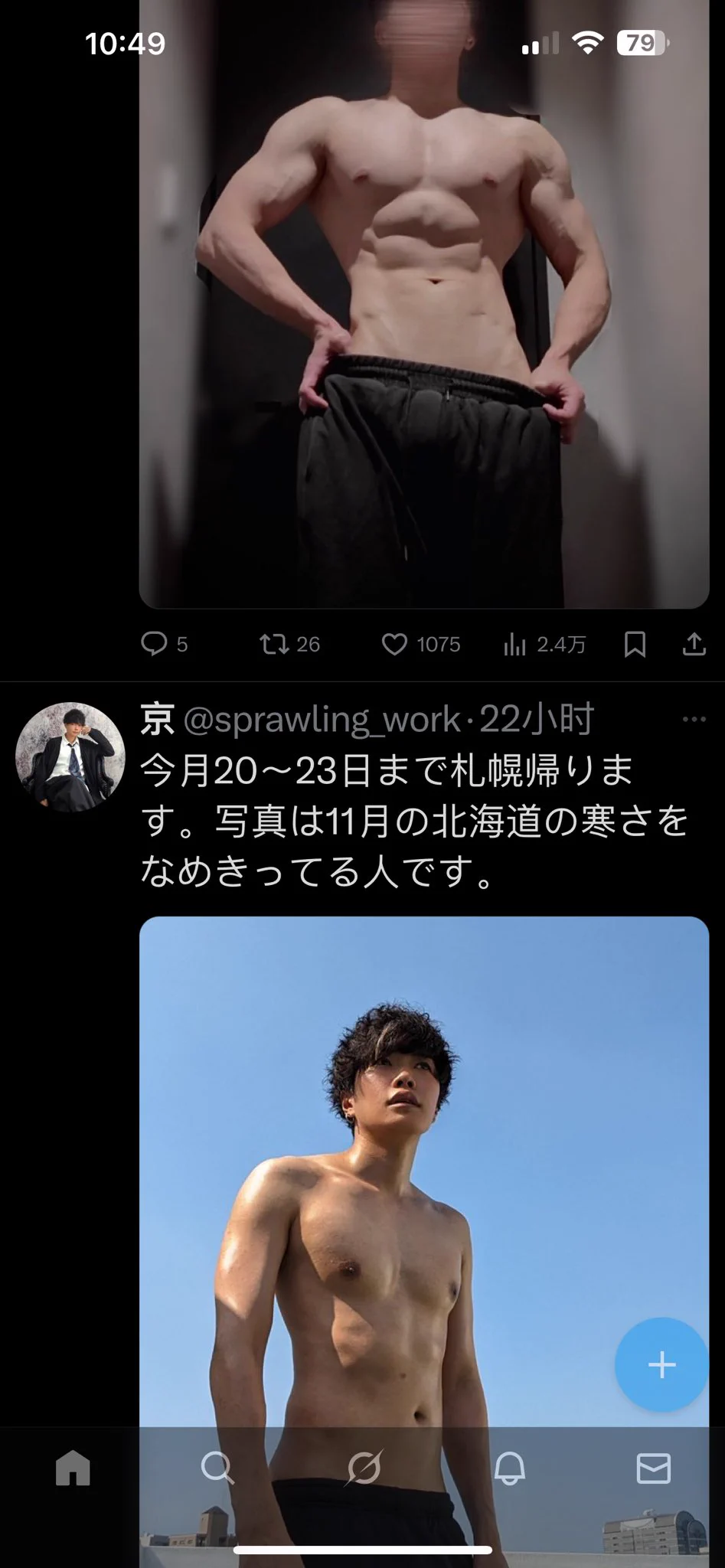This screenshot has width=725, height=1568.
Task: Share the top post
Action: coord(694,645)
